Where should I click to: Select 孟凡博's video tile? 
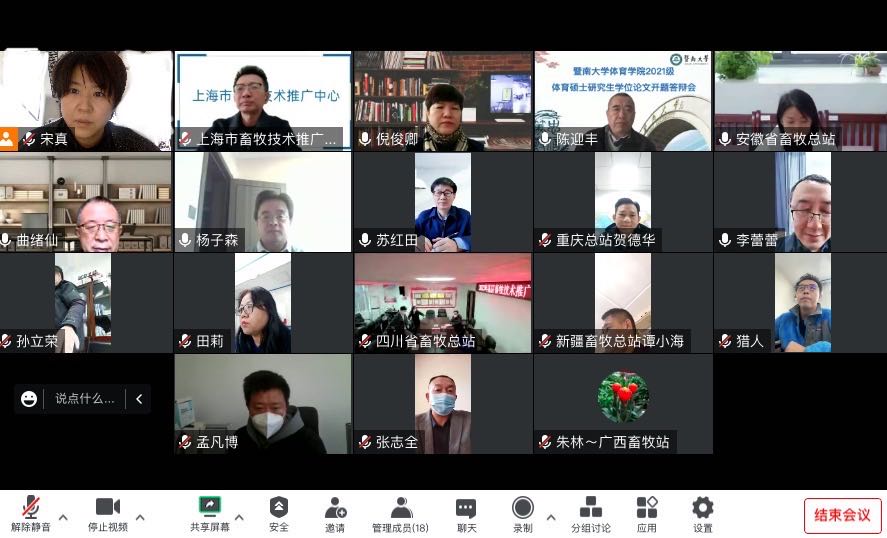pos(262,403)
